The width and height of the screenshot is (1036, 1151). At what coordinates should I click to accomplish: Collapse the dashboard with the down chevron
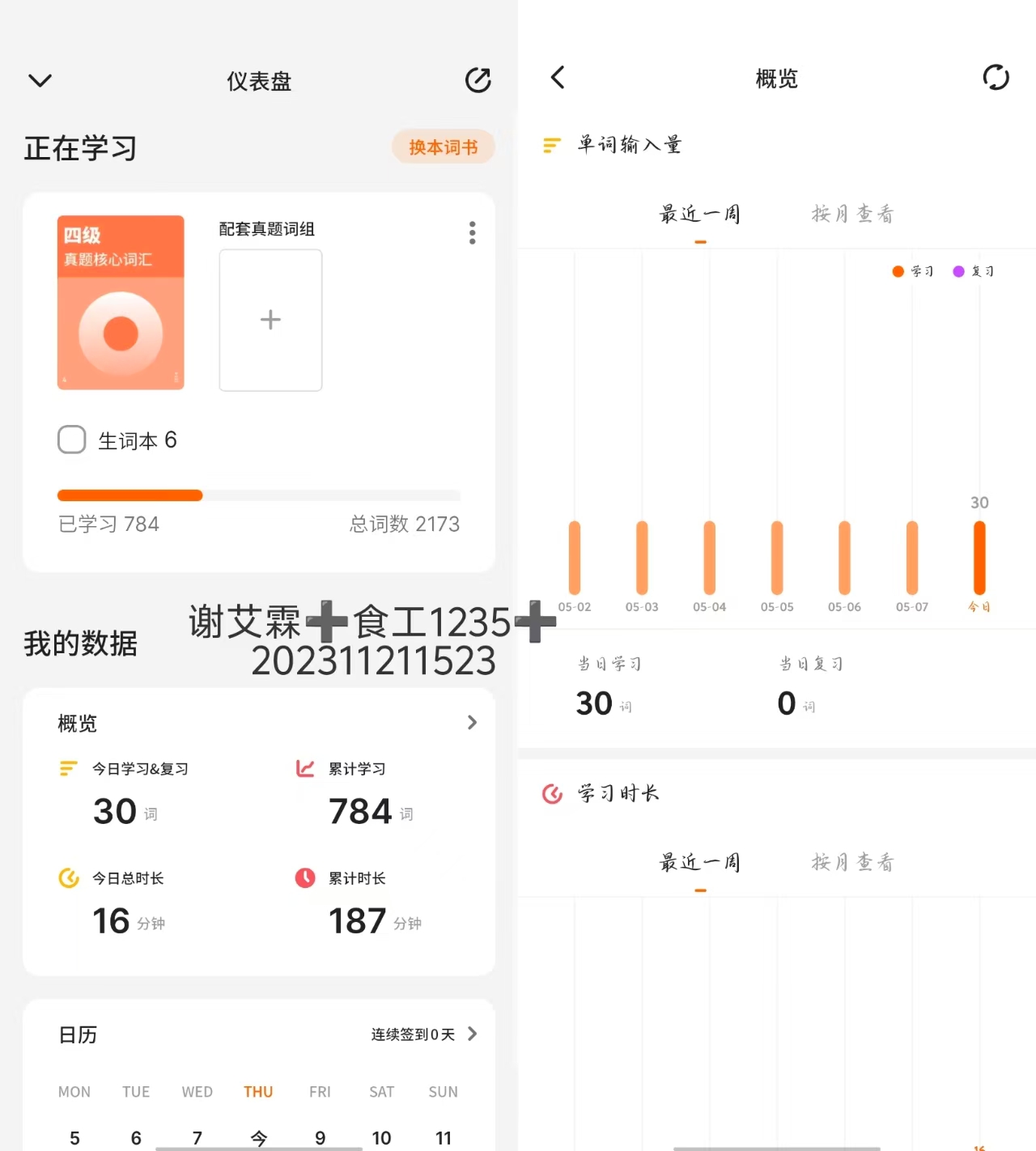pos(40,80)
